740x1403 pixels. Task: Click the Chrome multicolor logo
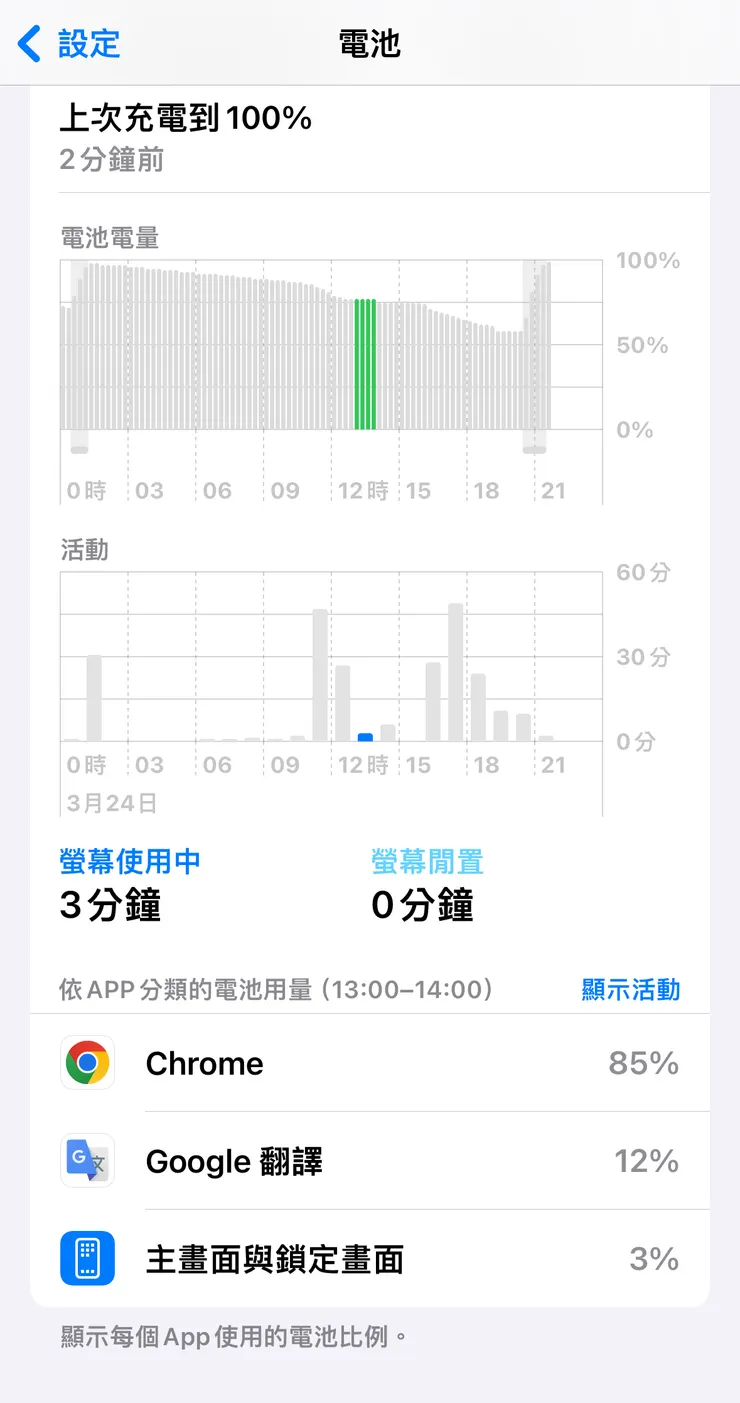coord(87,1063)
